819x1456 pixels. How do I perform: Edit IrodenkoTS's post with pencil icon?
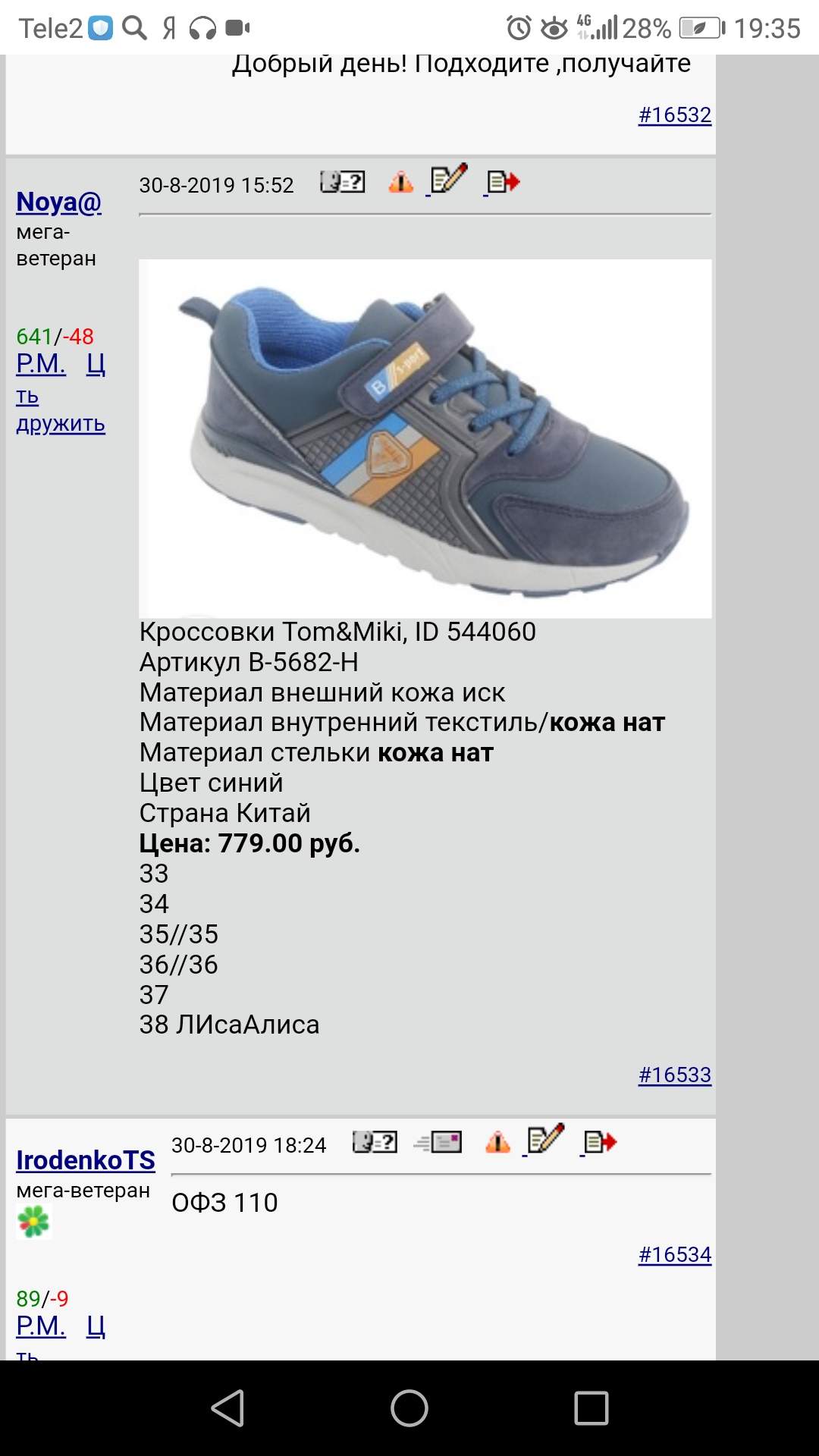point(545,1140)
